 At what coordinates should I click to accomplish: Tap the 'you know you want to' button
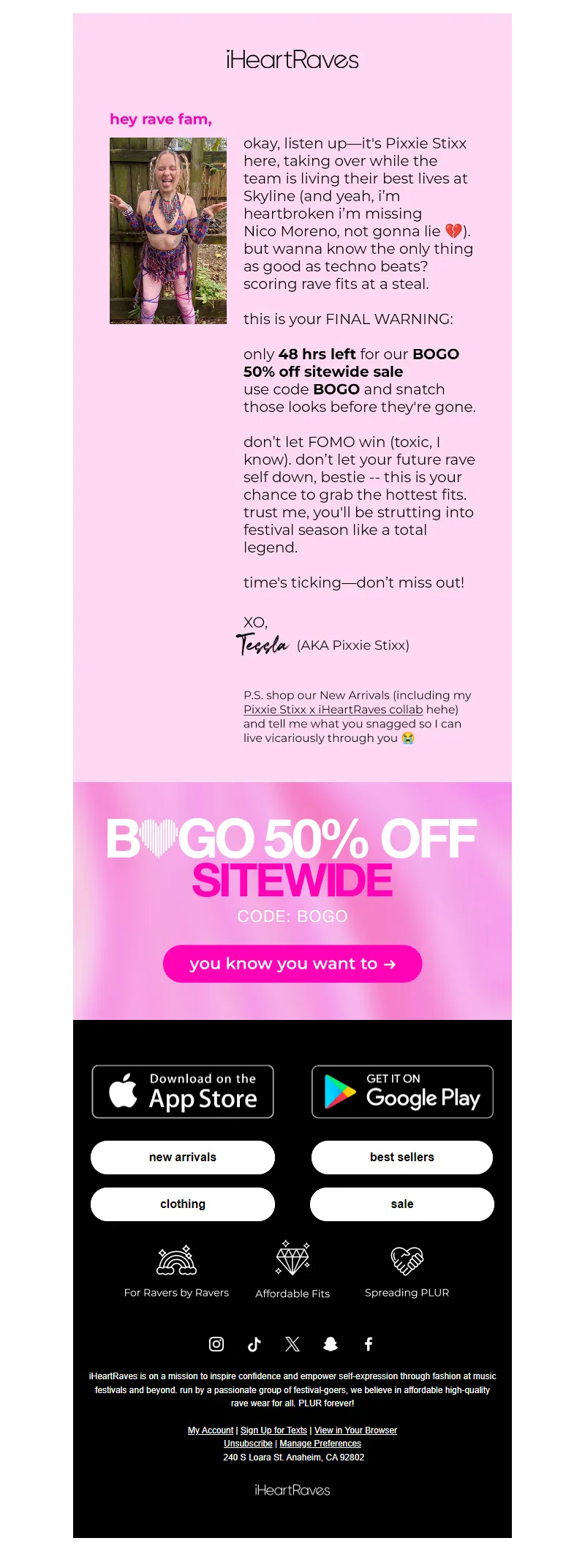click(x=292, y=964)
